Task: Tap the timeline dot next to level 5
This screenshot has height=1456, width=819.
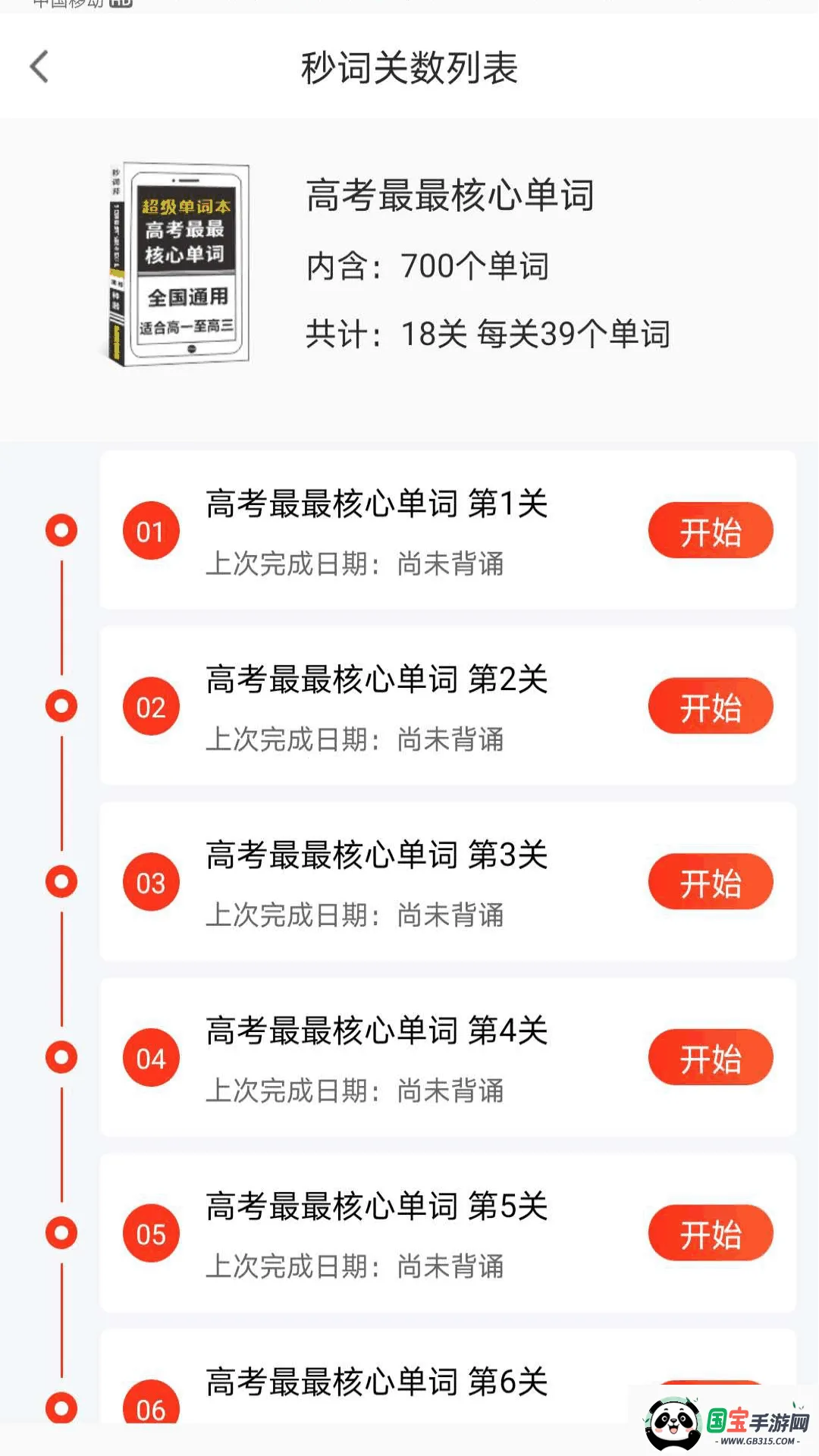Action: tap(61, 1232)
